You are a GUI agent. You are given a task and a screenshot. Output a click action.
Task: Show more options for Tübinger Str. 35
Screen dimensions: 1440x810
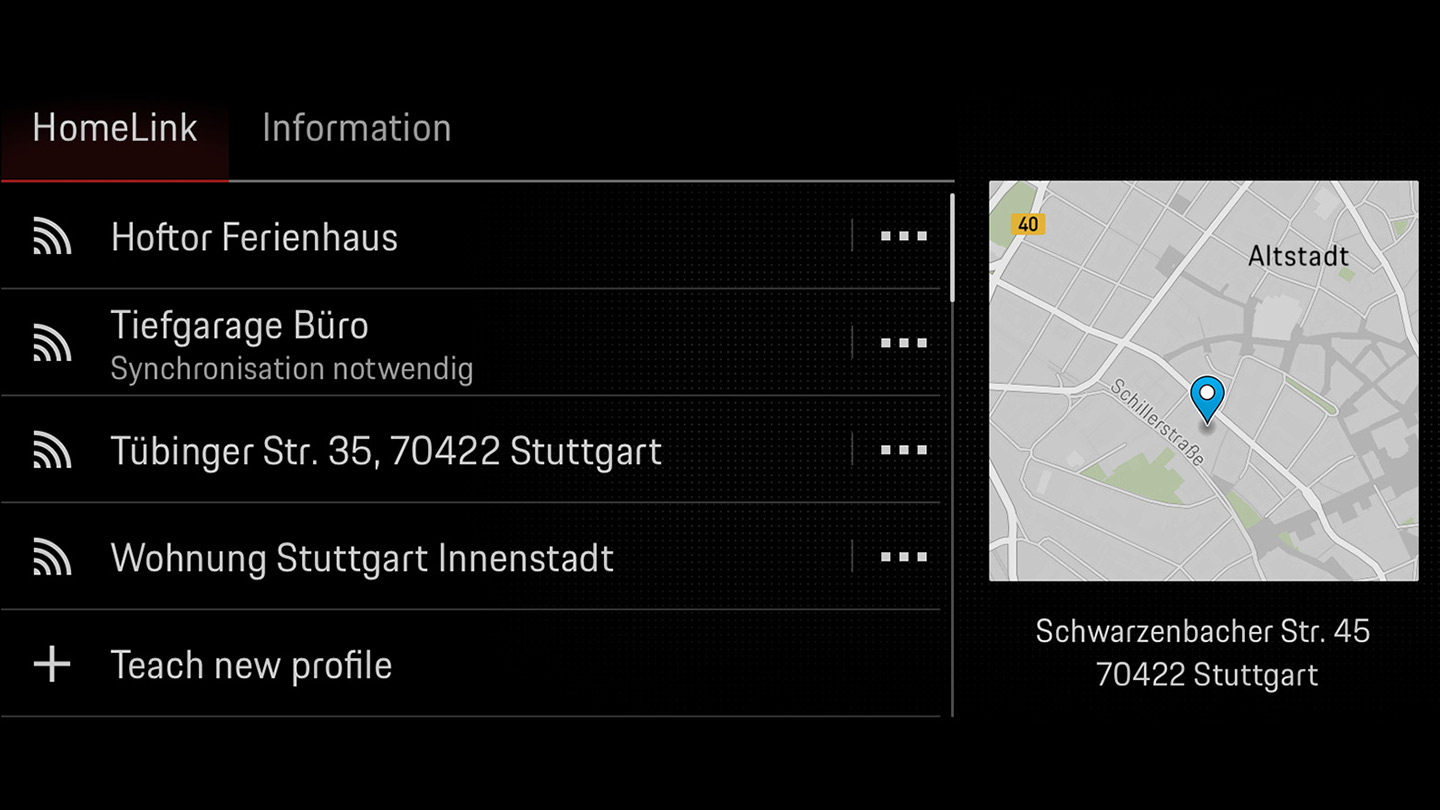pos(903,450)
